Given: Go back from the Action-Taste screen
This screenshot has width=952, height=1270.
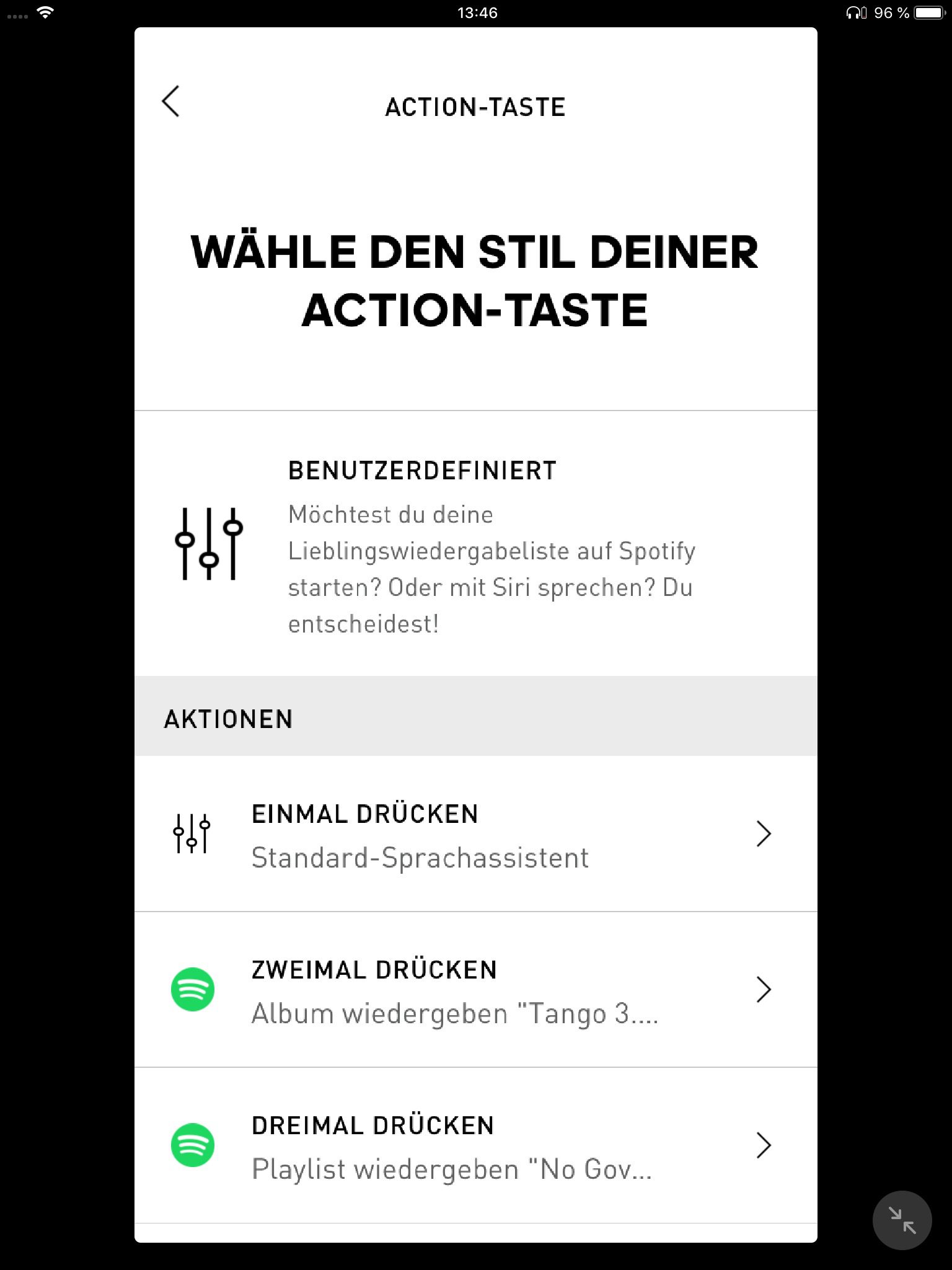Looking at the screenshot, I should tap(171, 102).
